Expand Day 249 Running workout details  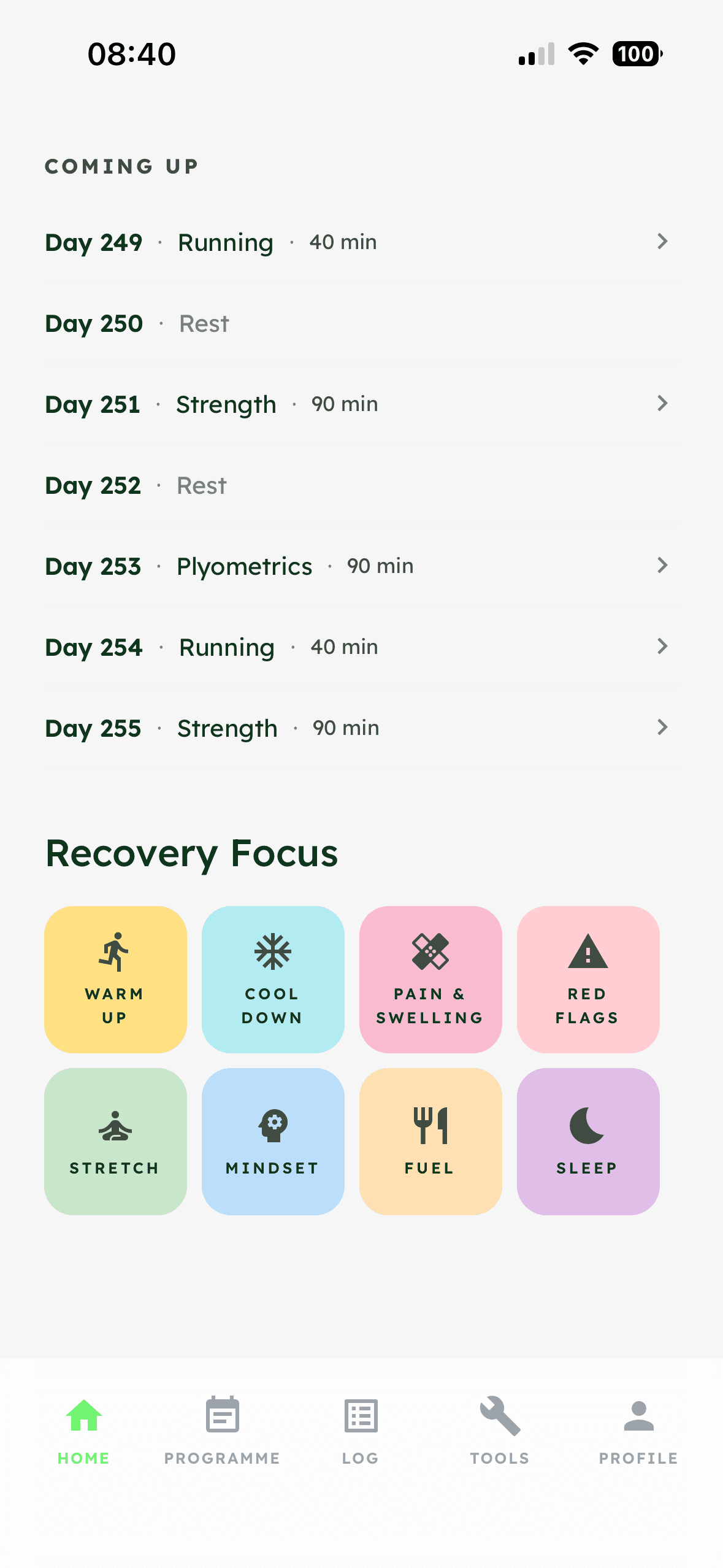663,242
